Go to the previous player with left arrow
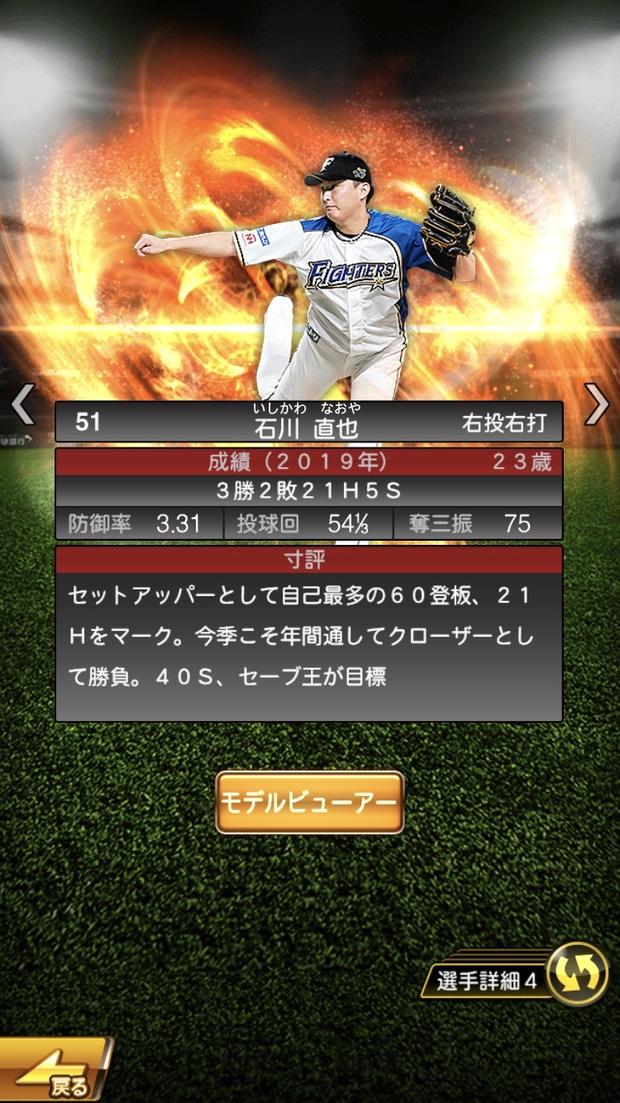 [x=22, y=404]
